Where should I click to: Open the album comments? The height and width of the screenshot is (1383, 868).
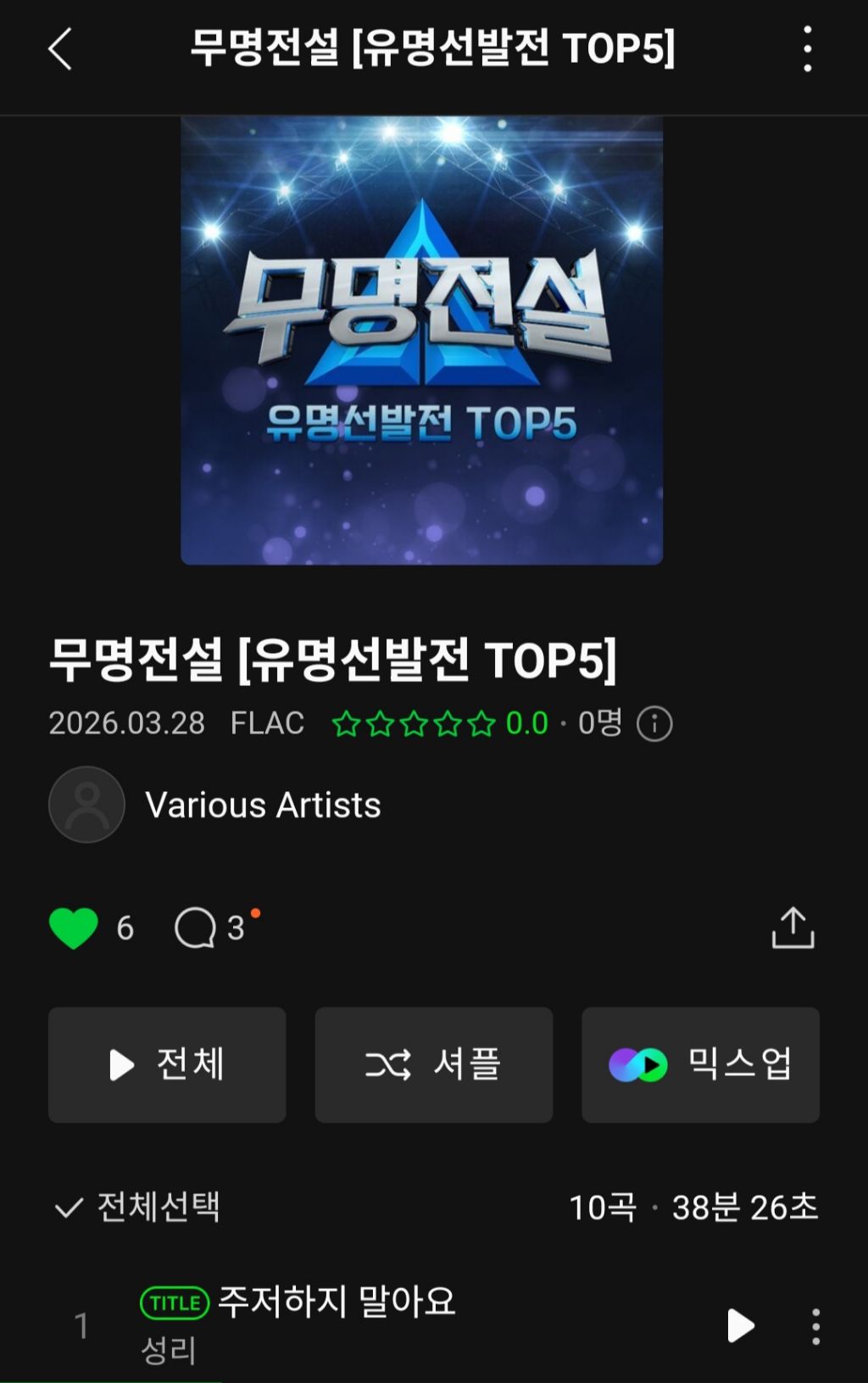coord(197,928)
